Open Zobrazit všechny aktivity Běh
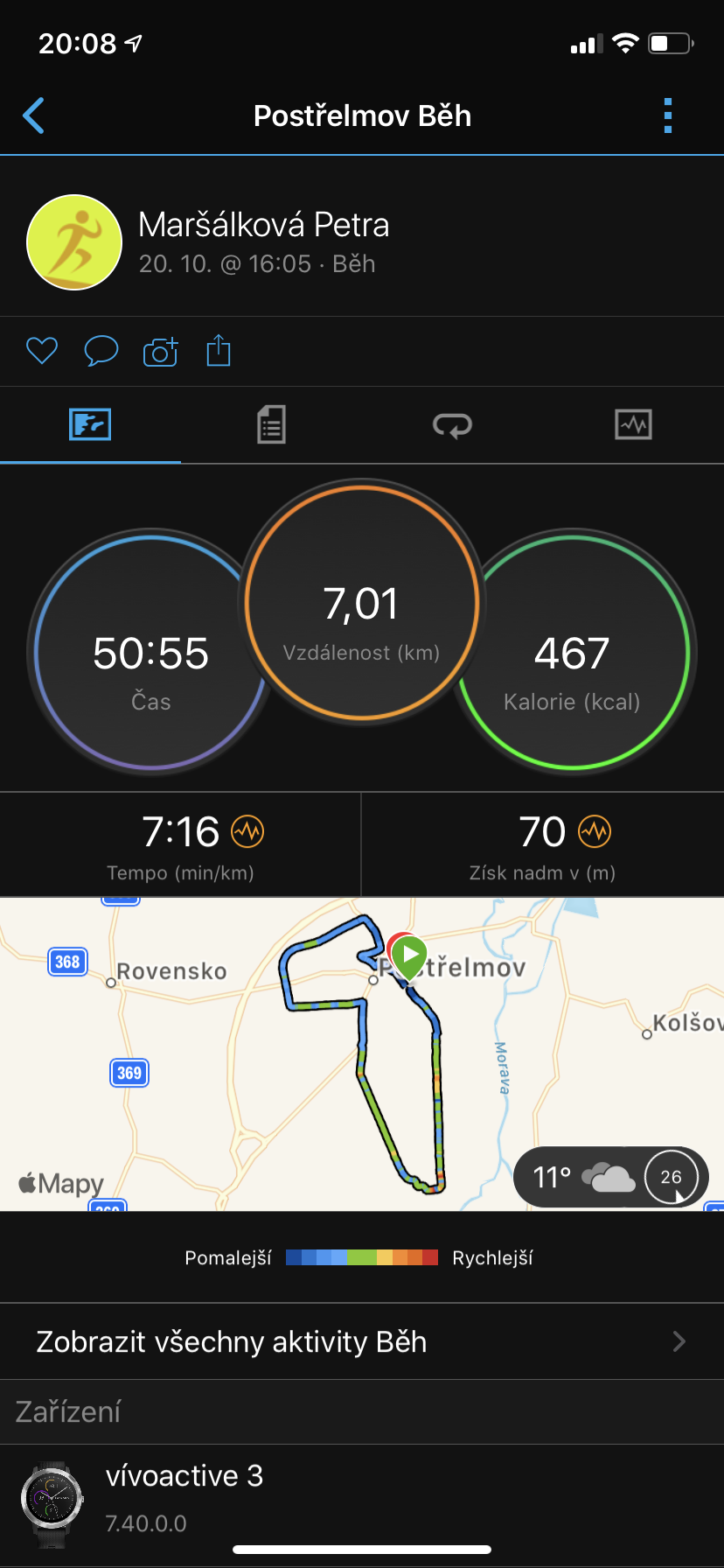Image resolution: width=724 pixels, height=1568 pixels. [x=362, y=1341]
